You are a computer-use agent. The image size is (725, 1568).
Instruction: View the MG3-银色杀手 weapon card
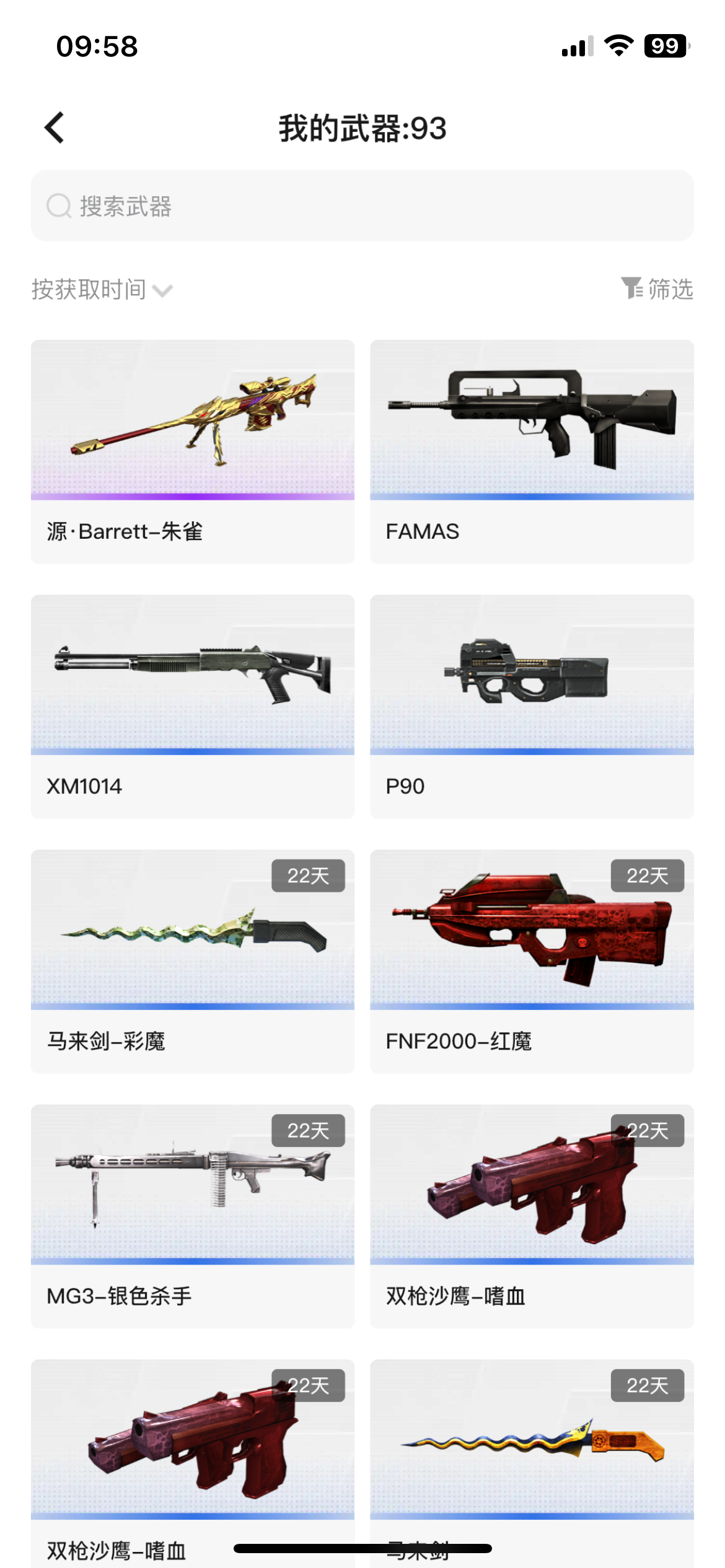(x=193, y=1216)
